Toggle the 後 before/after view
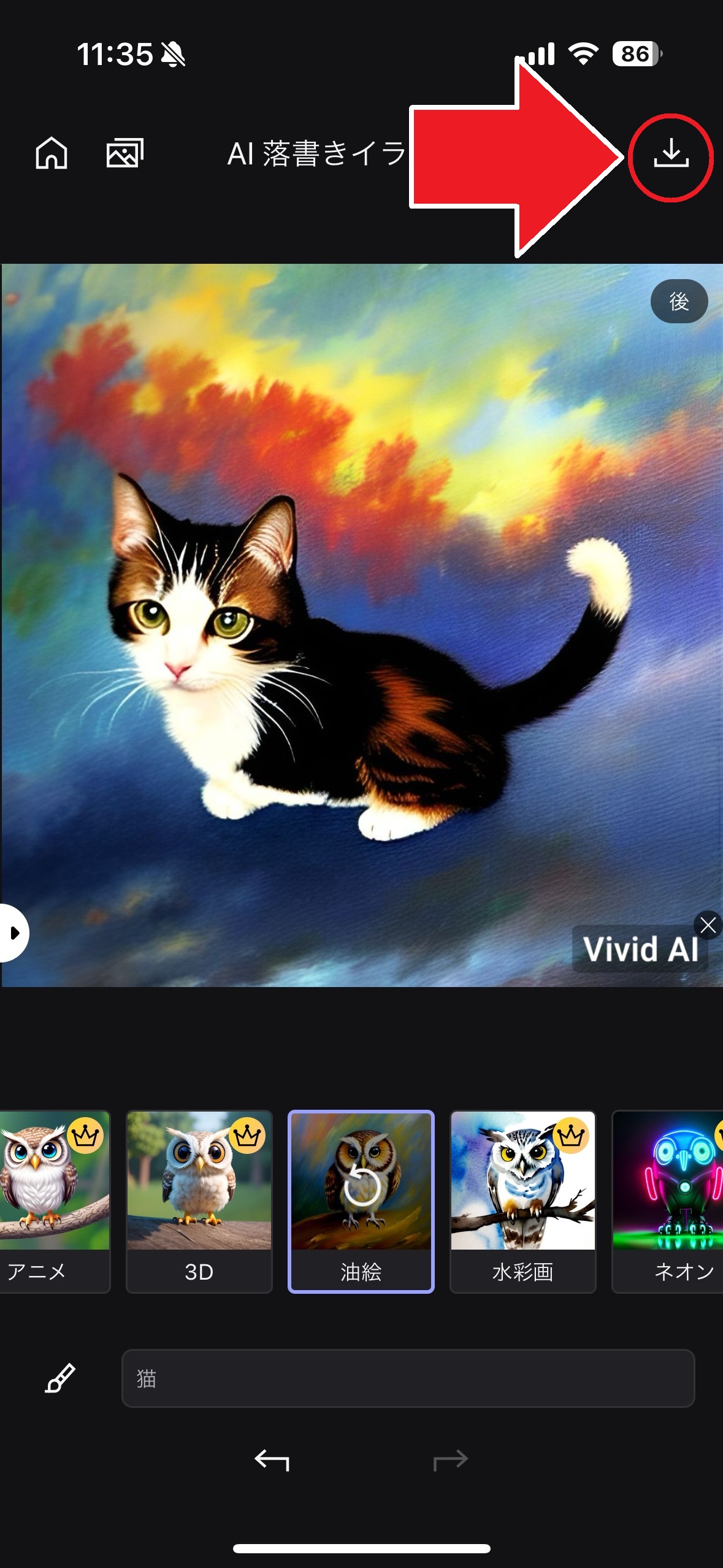This screenshot has height=1568, width=723. pyautogui.click(x=679, y=301)
